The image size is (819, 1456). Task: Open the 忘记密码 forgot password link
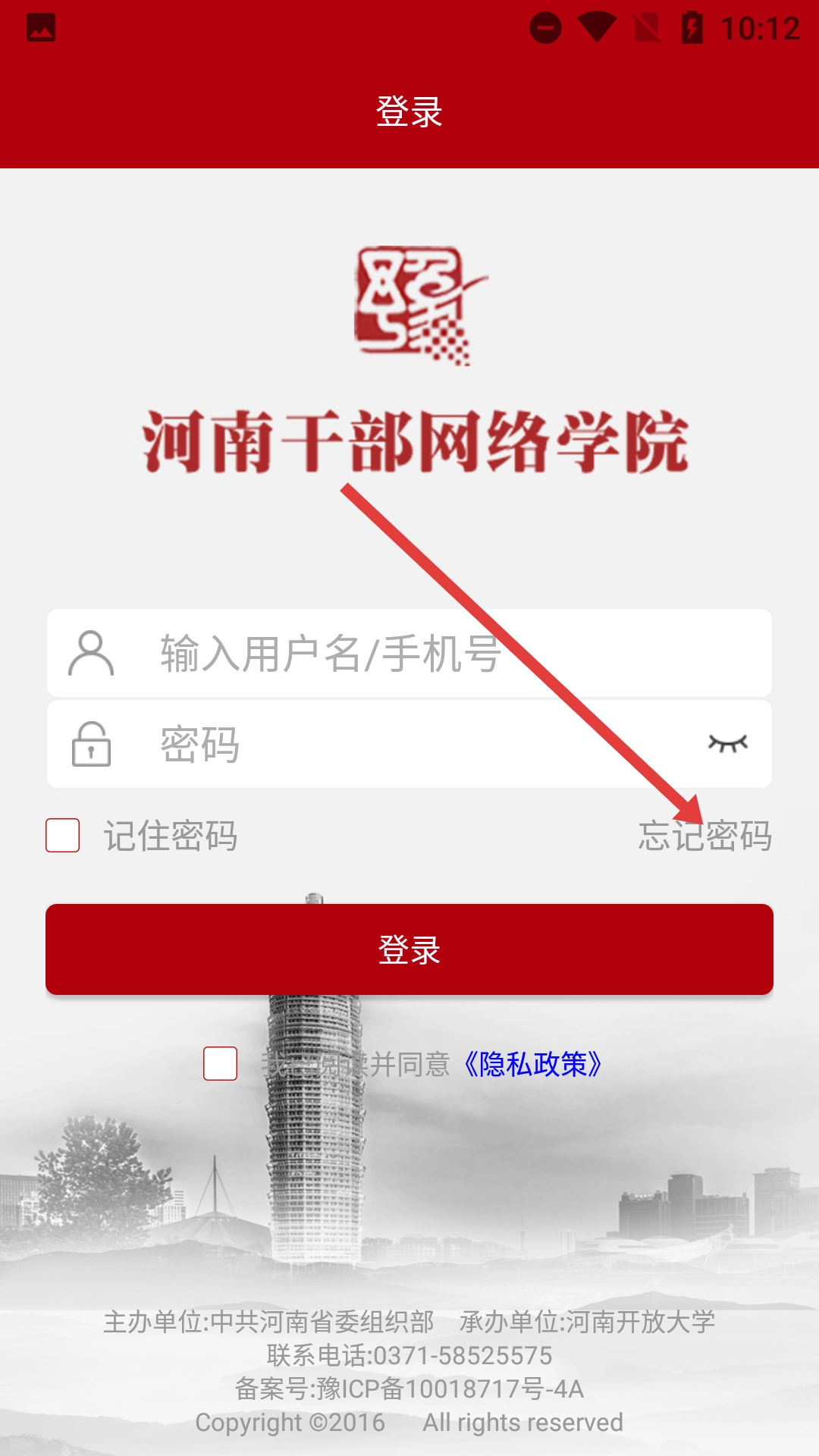(x=705, y=836)
